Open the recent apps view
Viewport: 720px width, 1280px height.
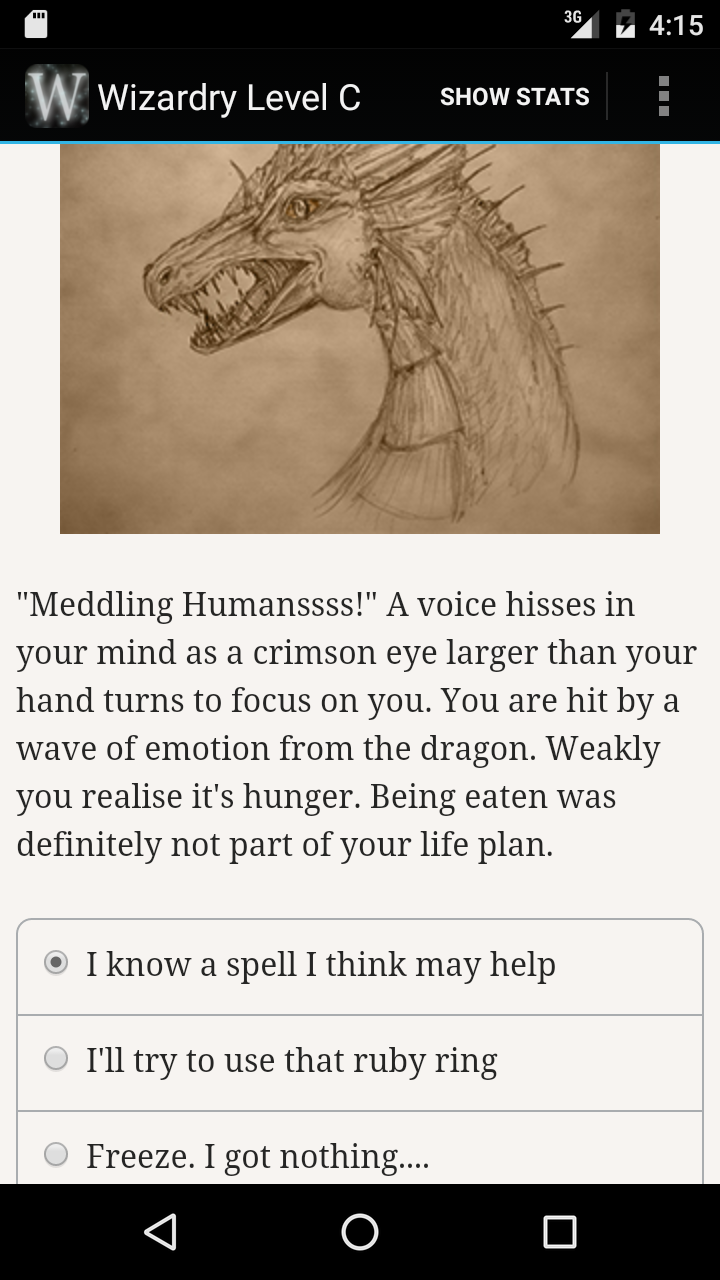coord(560,1232)
